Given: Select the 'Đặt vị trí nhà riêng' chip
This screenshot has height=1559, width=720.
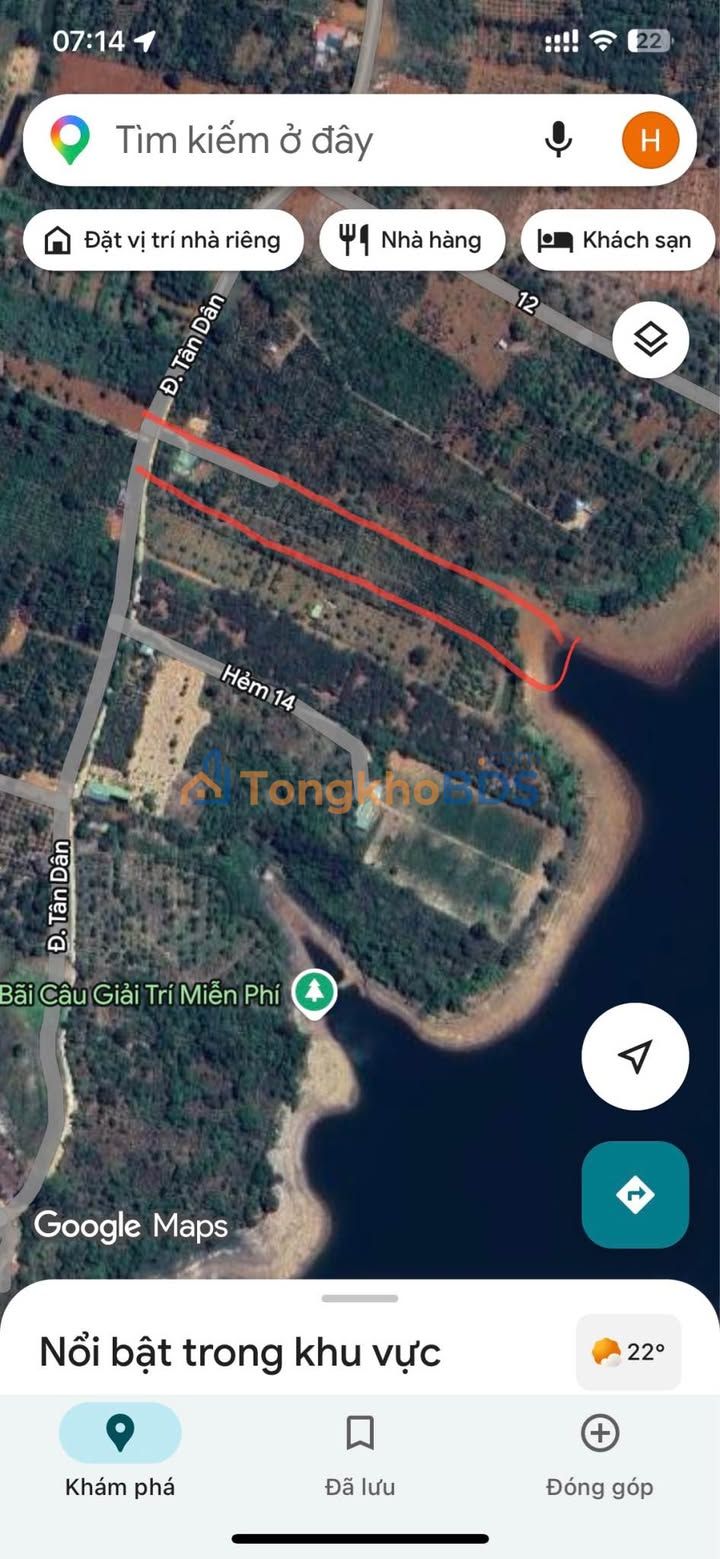Looking at the screenshot, I should pyautogui.click(x=163, y=240).
